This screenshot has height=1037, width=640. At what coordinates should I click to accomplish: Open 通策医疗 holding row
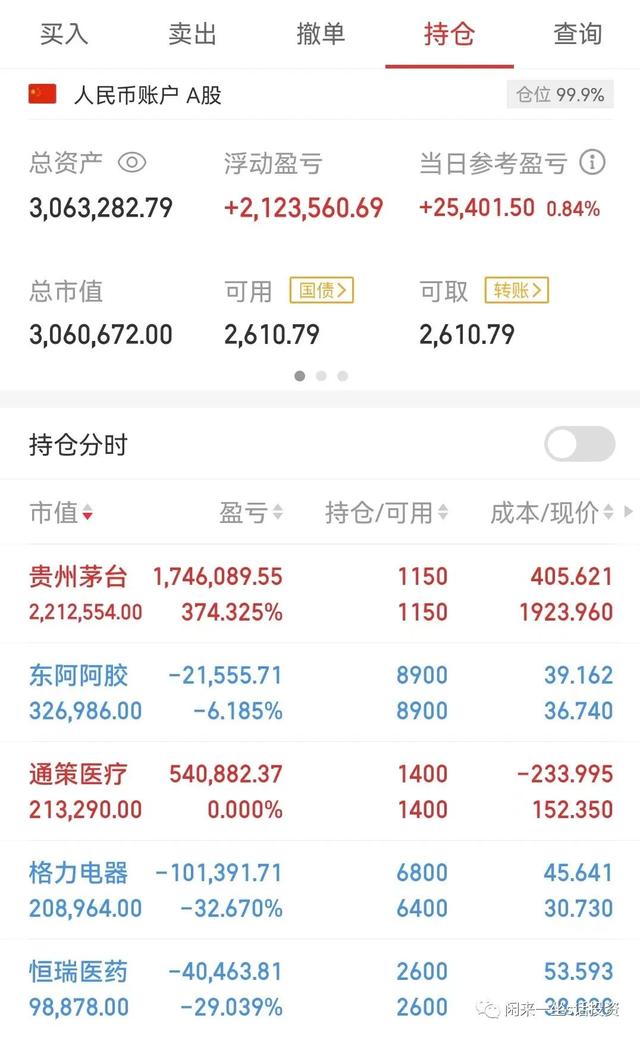tap(320, 791)
